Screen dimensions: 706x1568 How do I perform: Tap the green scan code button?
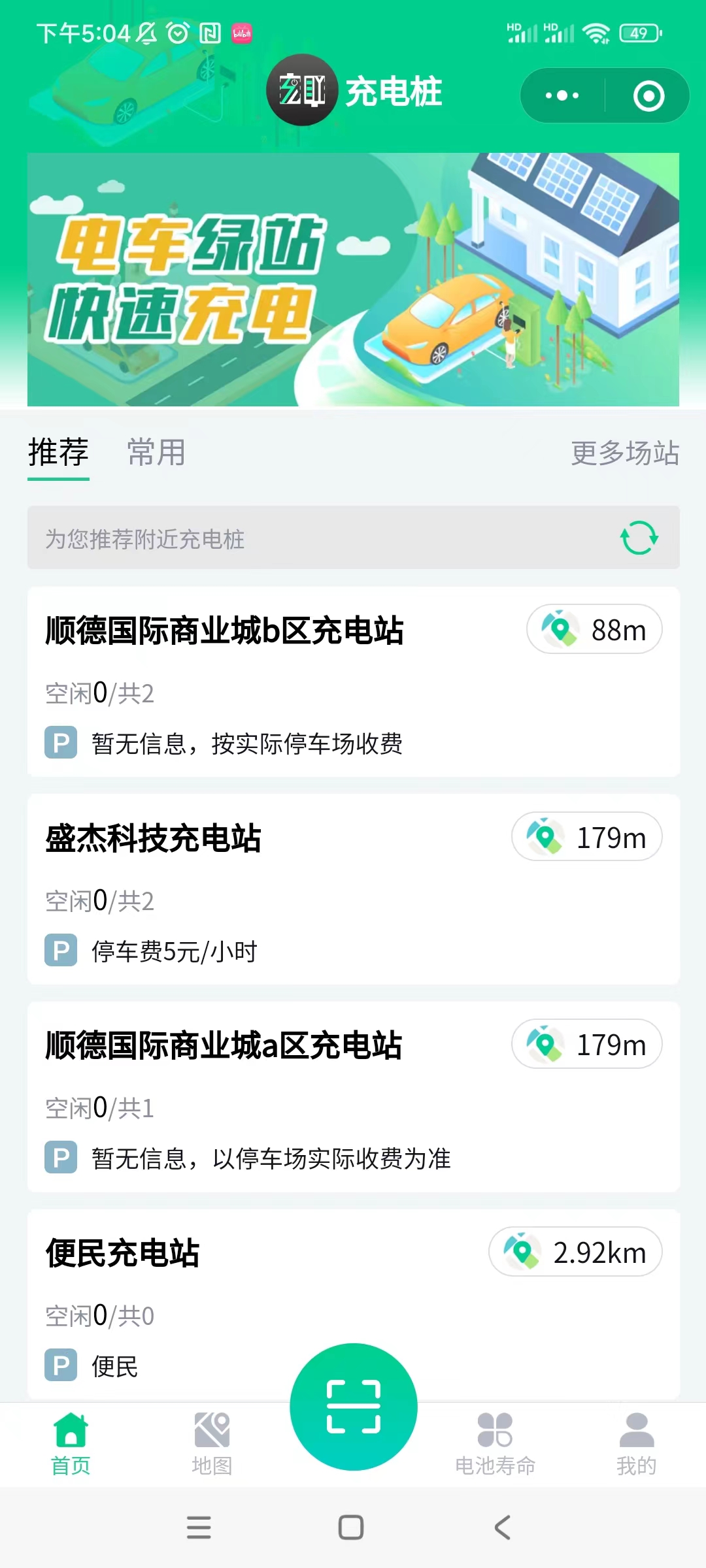[x=353, y=1407]
